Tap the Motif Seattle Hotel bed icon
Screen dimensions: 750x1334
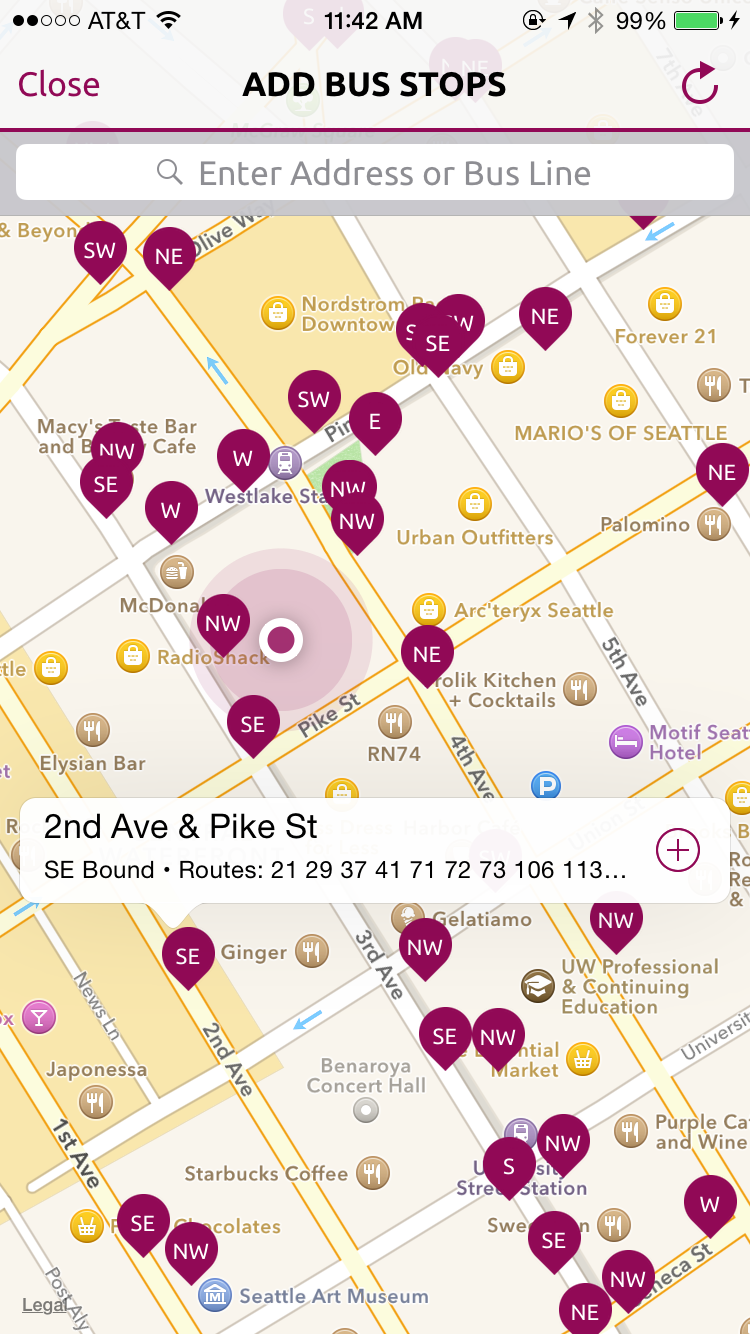coord(625,742)
